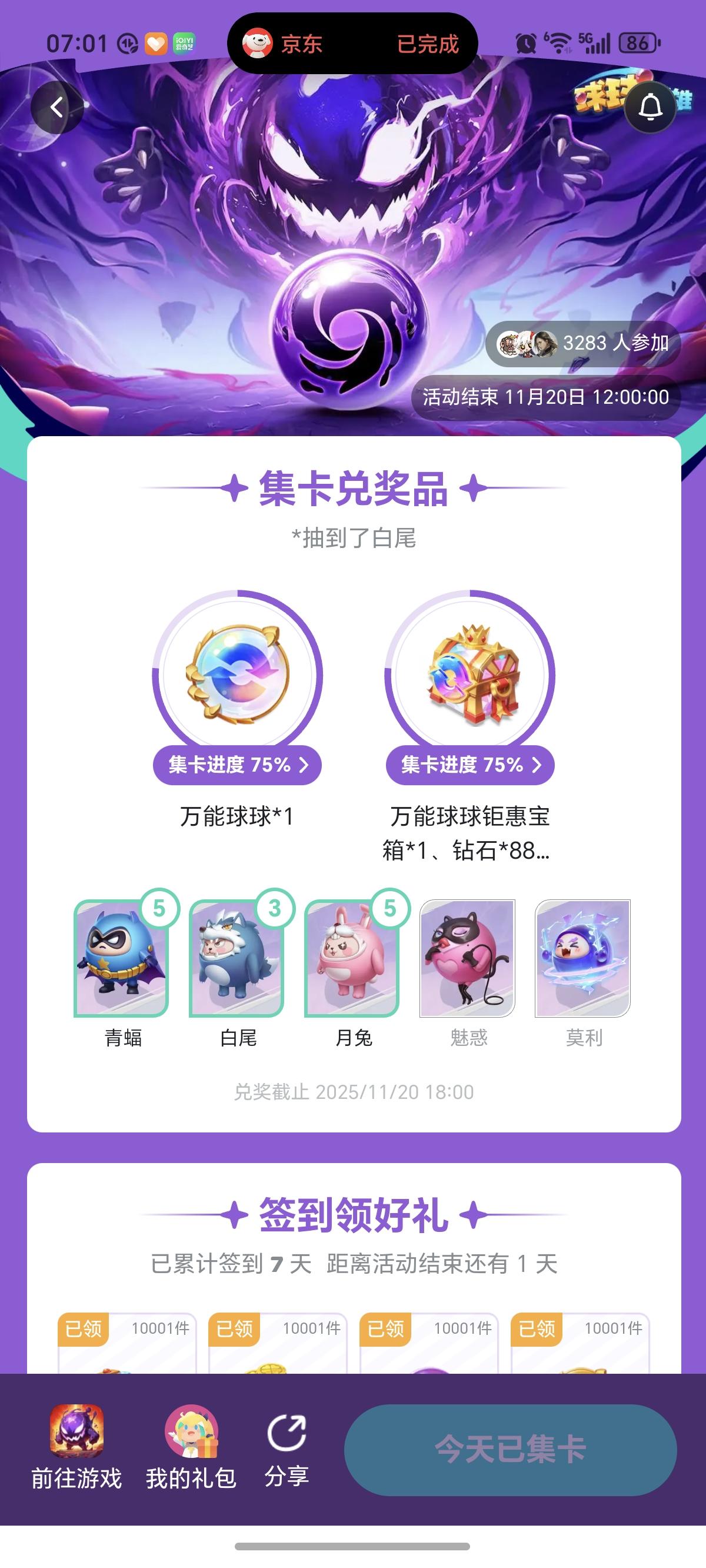The height and width of the screenshot is (1568, 706).
Task: Expand left 集卡进度 75% progress details
Action: click(x=236, y=766)
